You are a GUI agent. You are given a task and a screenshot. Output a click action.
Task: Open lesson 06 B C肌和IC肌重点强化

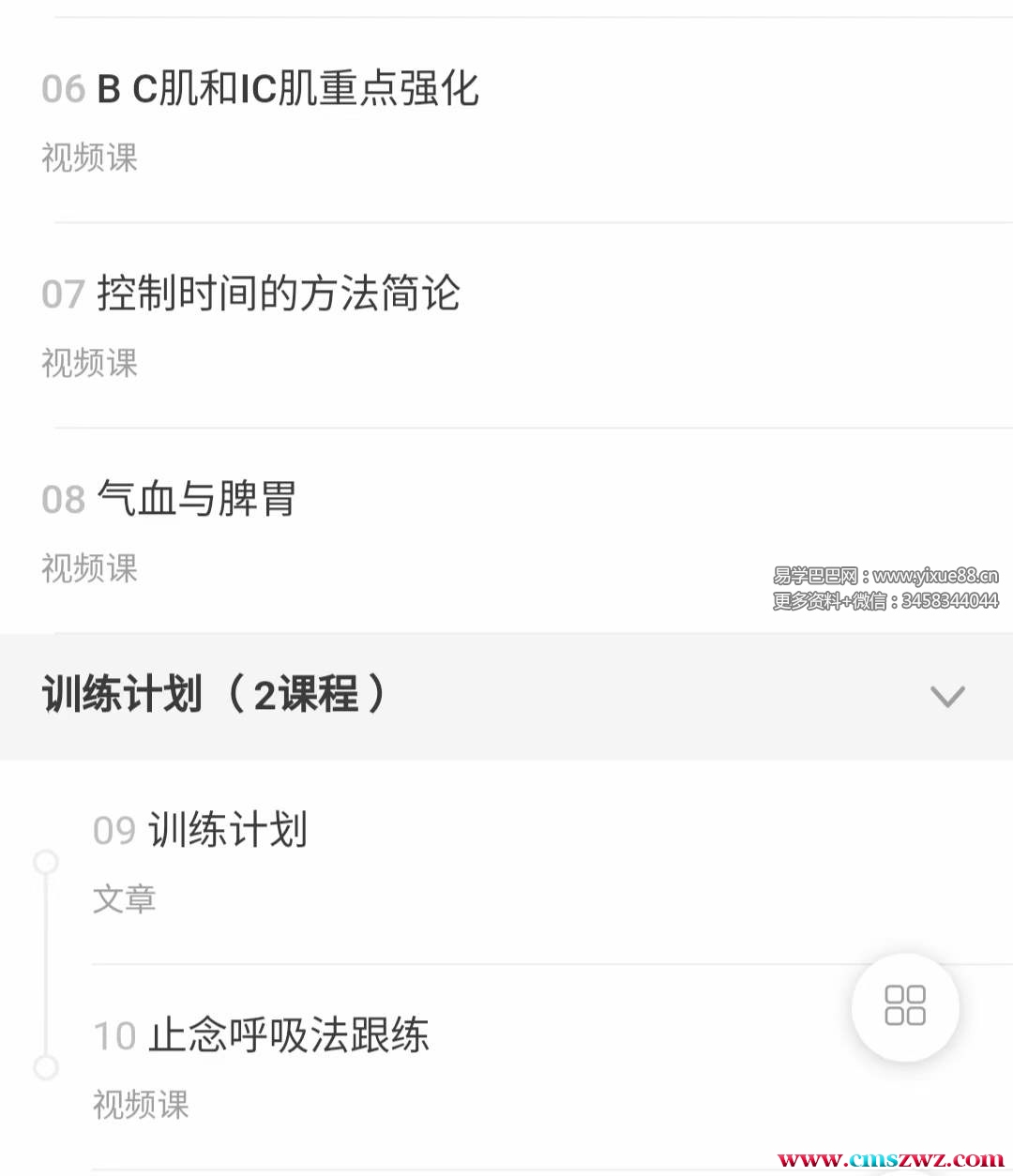(x=287, y=90)
